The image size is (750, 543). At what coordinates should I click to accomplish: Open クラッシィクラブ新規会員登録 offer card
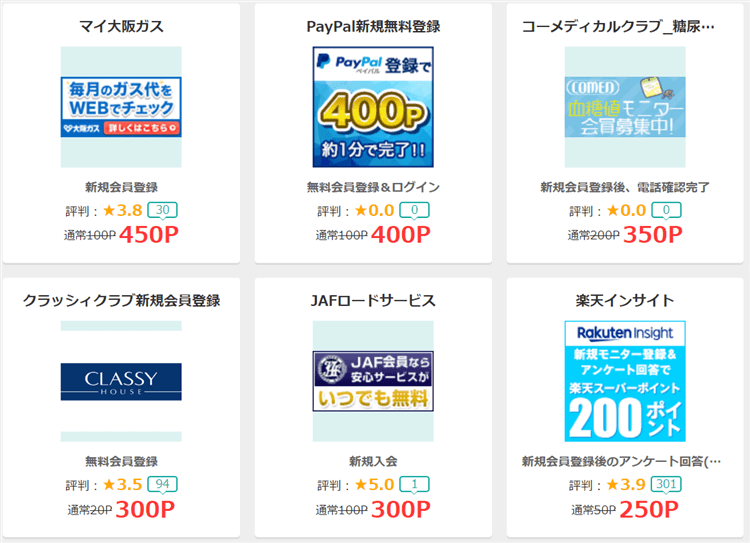point(121,381)
